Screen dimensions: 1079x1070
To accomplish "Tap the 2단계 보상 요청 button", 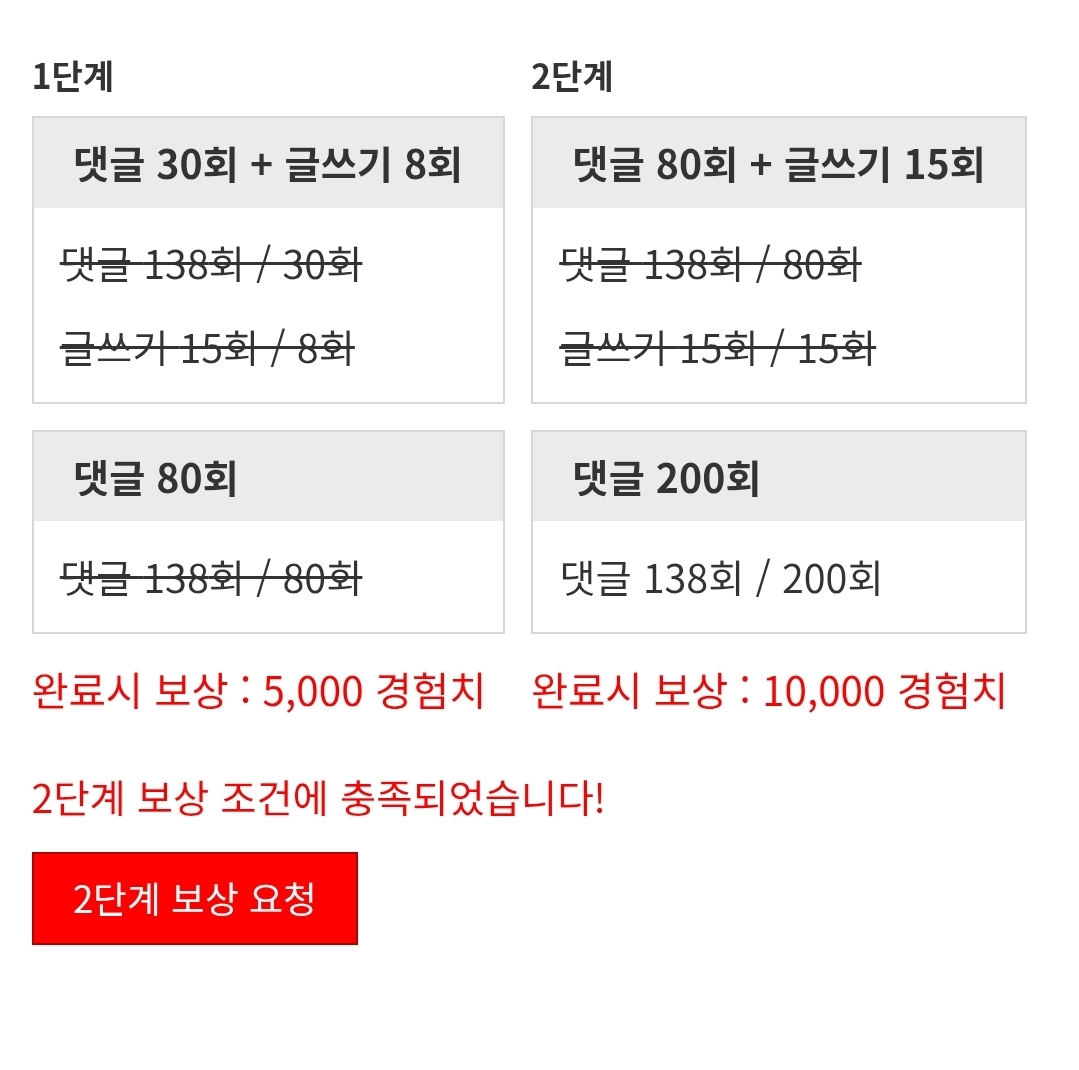I will 195,898.
